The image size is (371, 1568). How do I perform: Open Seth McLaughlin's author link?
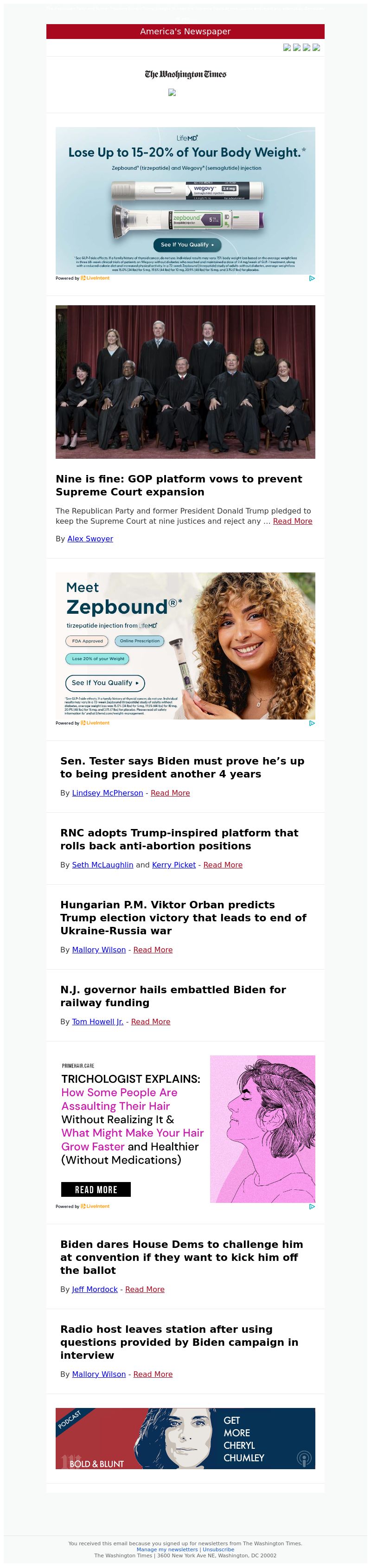tap(102, 865)
